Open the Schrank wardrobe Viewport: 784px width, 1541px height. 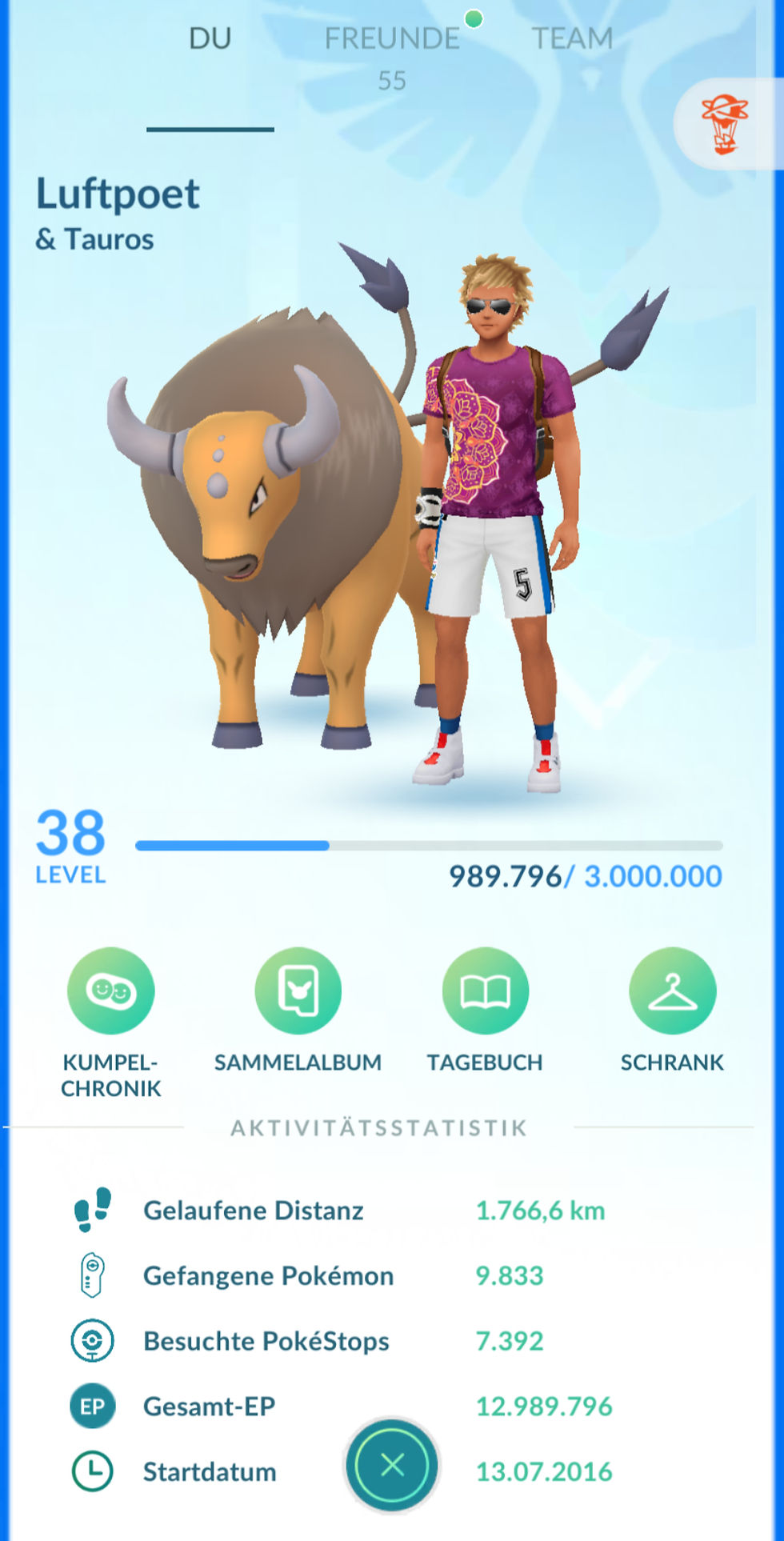[672, 991]
